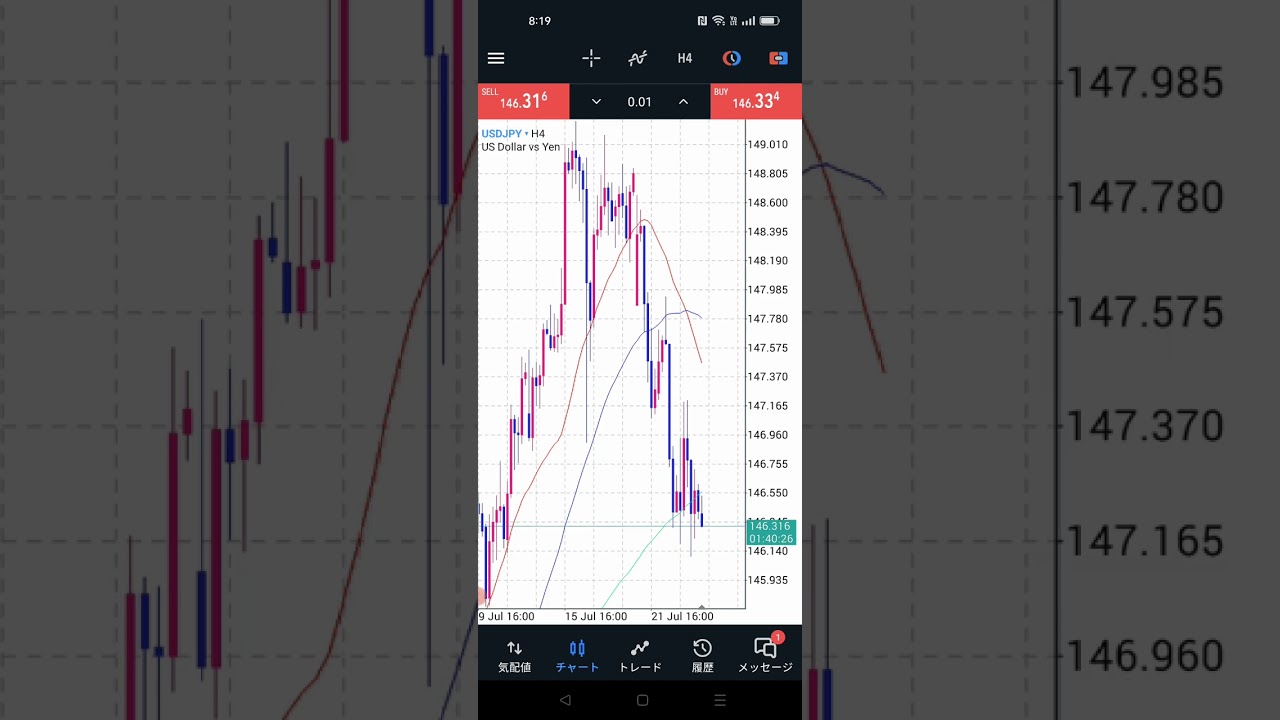Switch to the チャート chart tab
Viewport: 1280px width, 720px height.
(x=577, y=656)
